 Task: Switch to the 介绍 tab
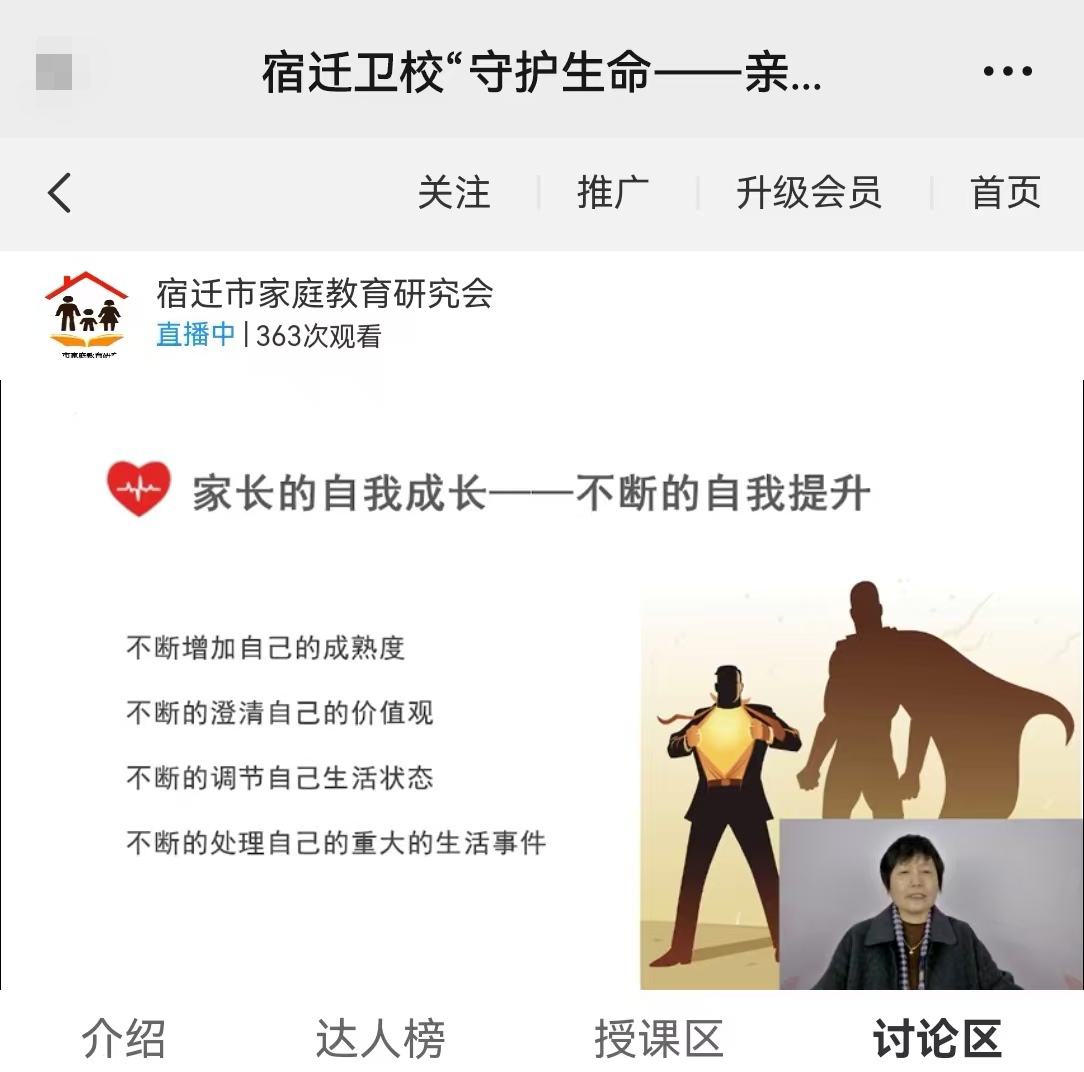[x=124, y=1039]
